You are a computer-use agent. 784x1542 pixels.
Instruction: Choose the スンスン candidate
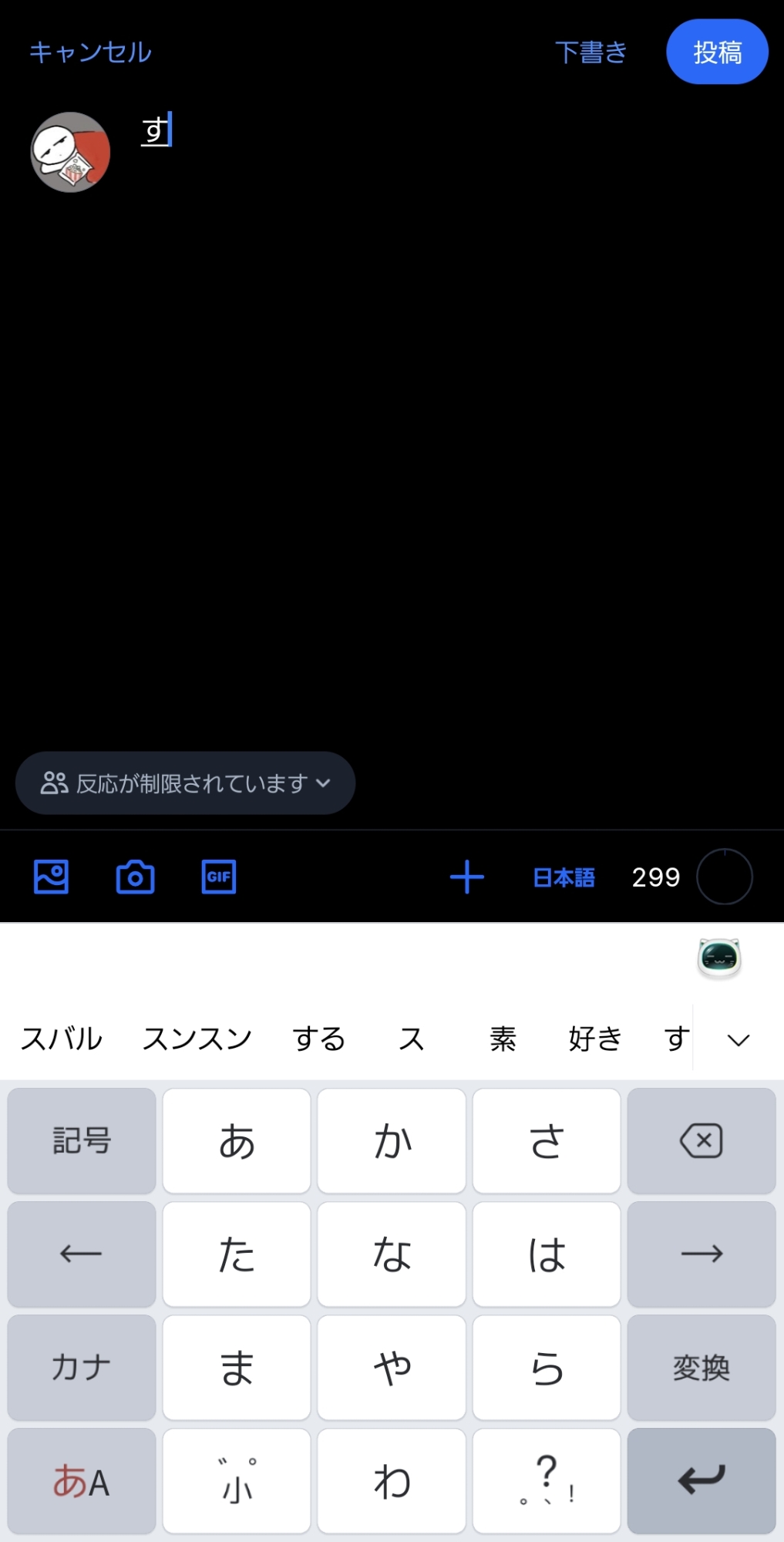click(197, 1039)
